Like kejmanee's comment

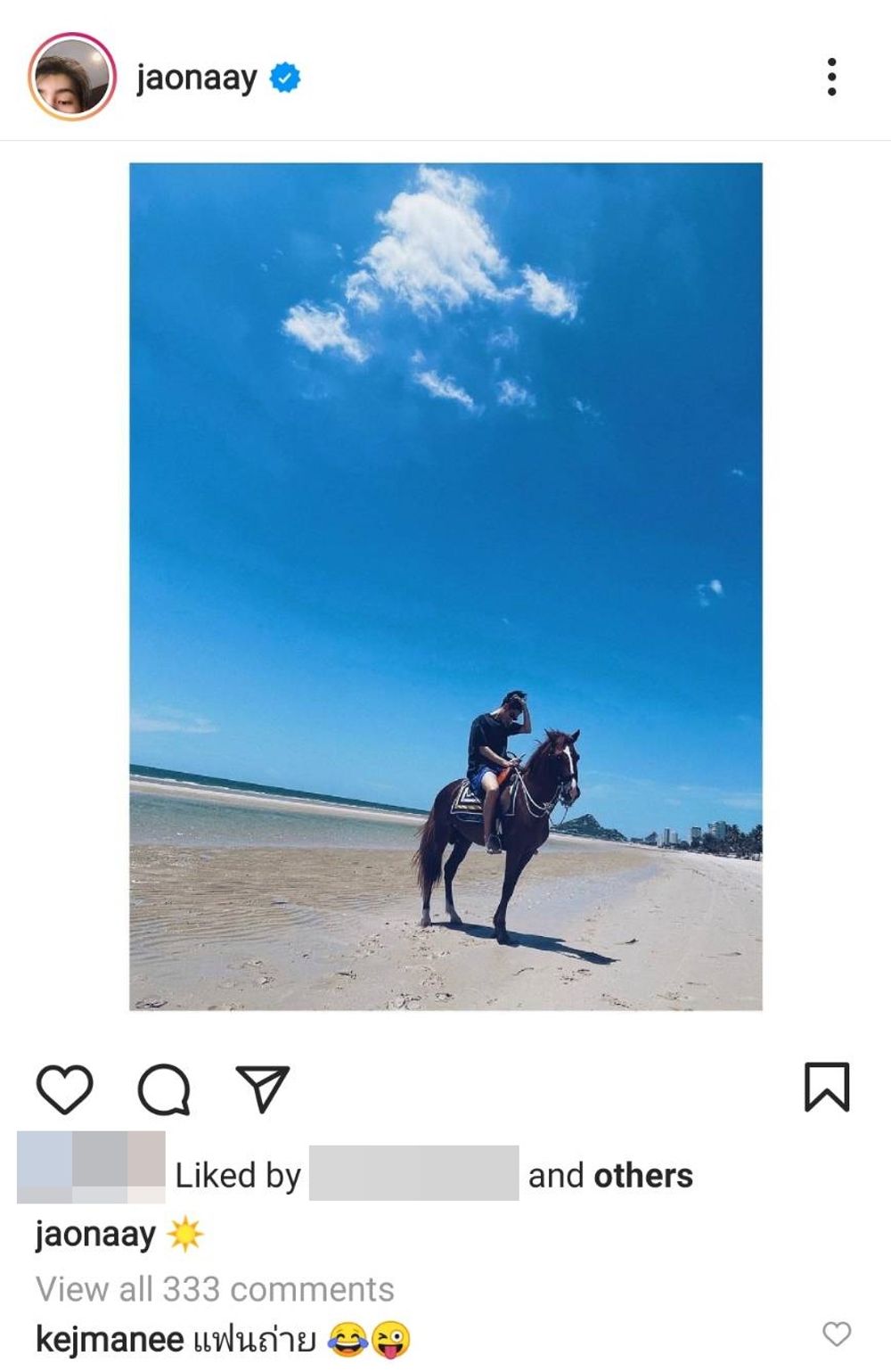[x=836, y=1334]
